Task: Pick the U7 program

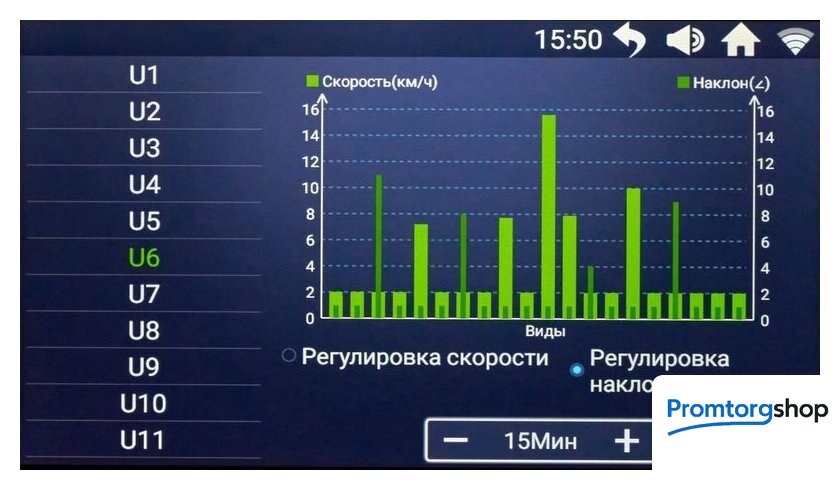Action: tap(144, 294)
